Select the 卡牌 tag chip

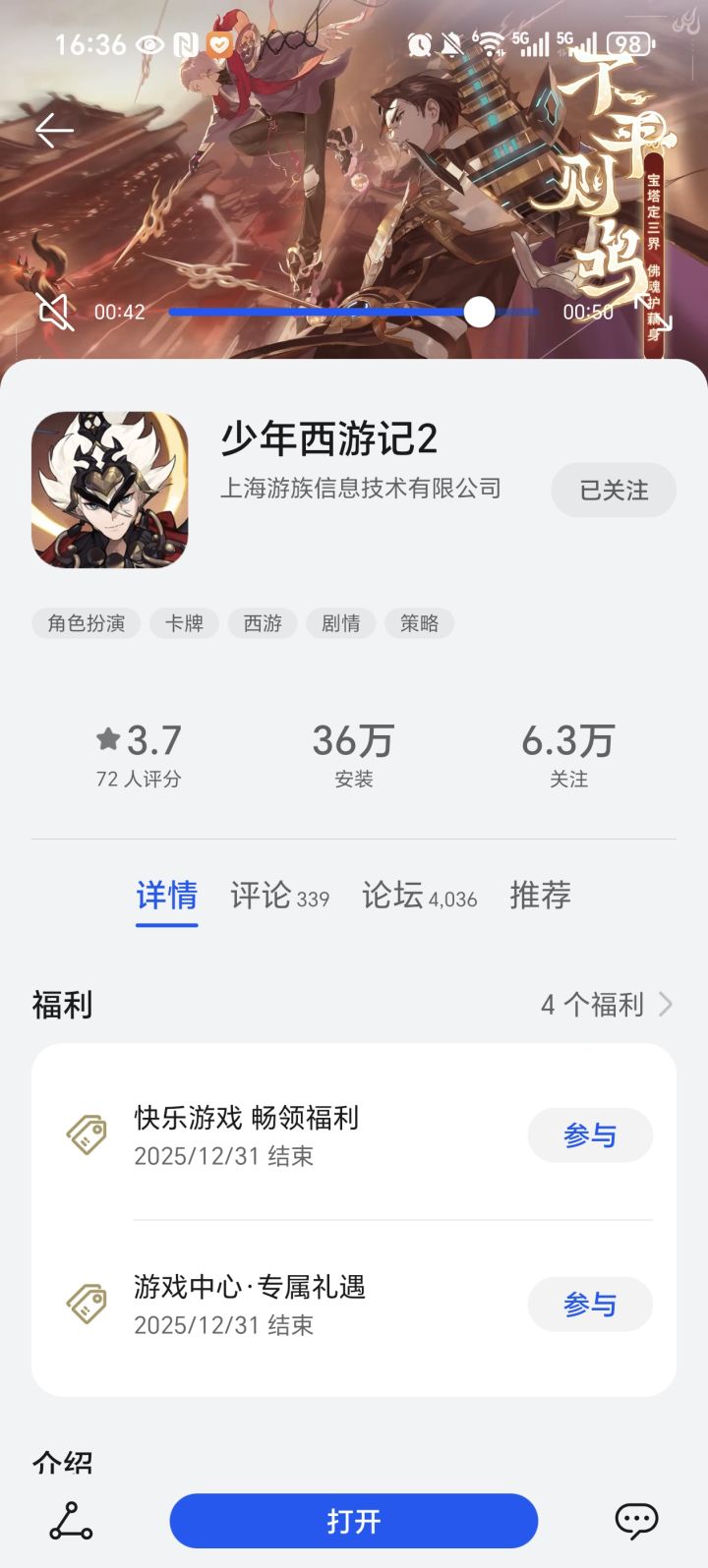coord(184,623)
